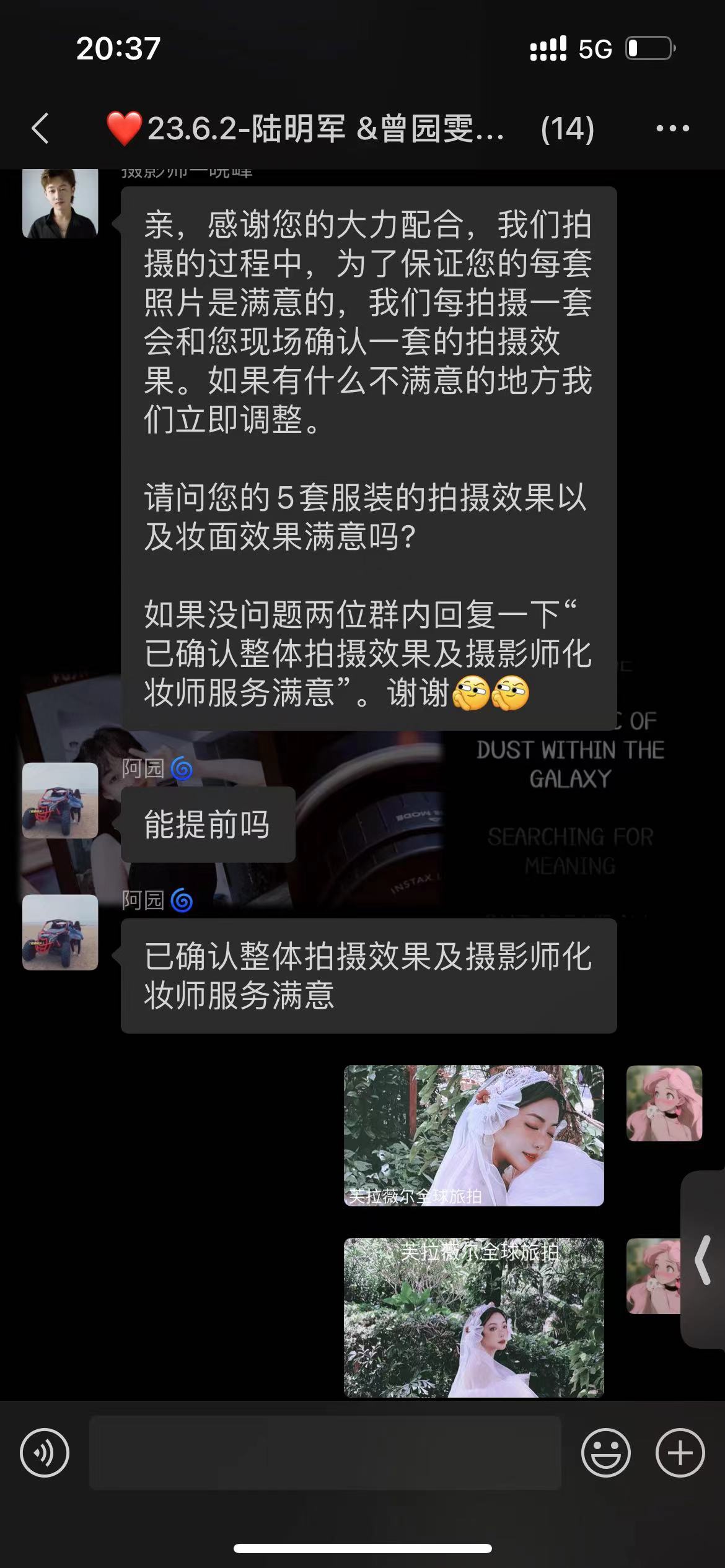The image size is (725, 1568).
Task: Switch to voice message input
Action: tap(45, 1452)
